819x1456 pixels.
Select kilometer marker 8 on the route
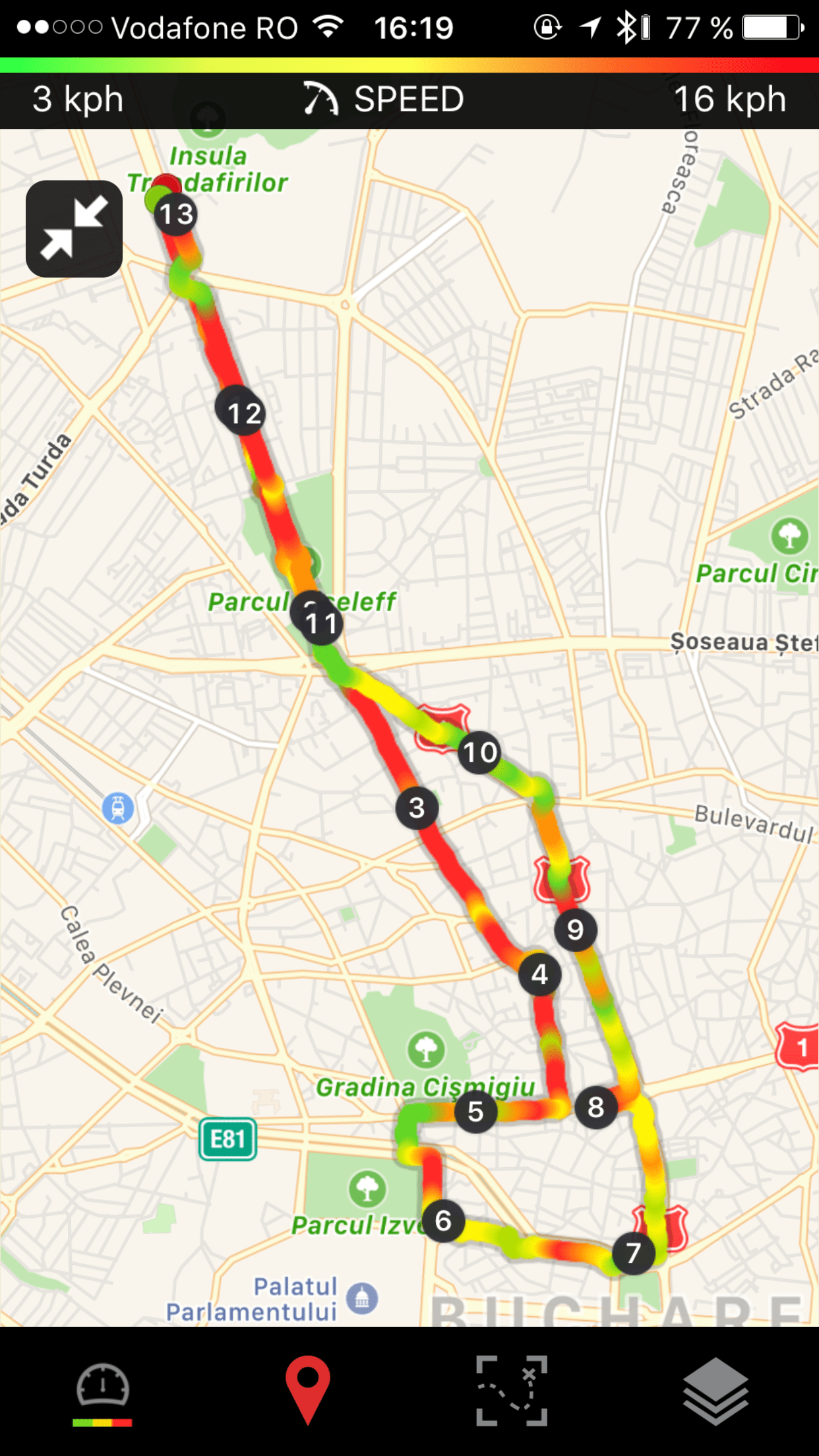point(596,1107)
